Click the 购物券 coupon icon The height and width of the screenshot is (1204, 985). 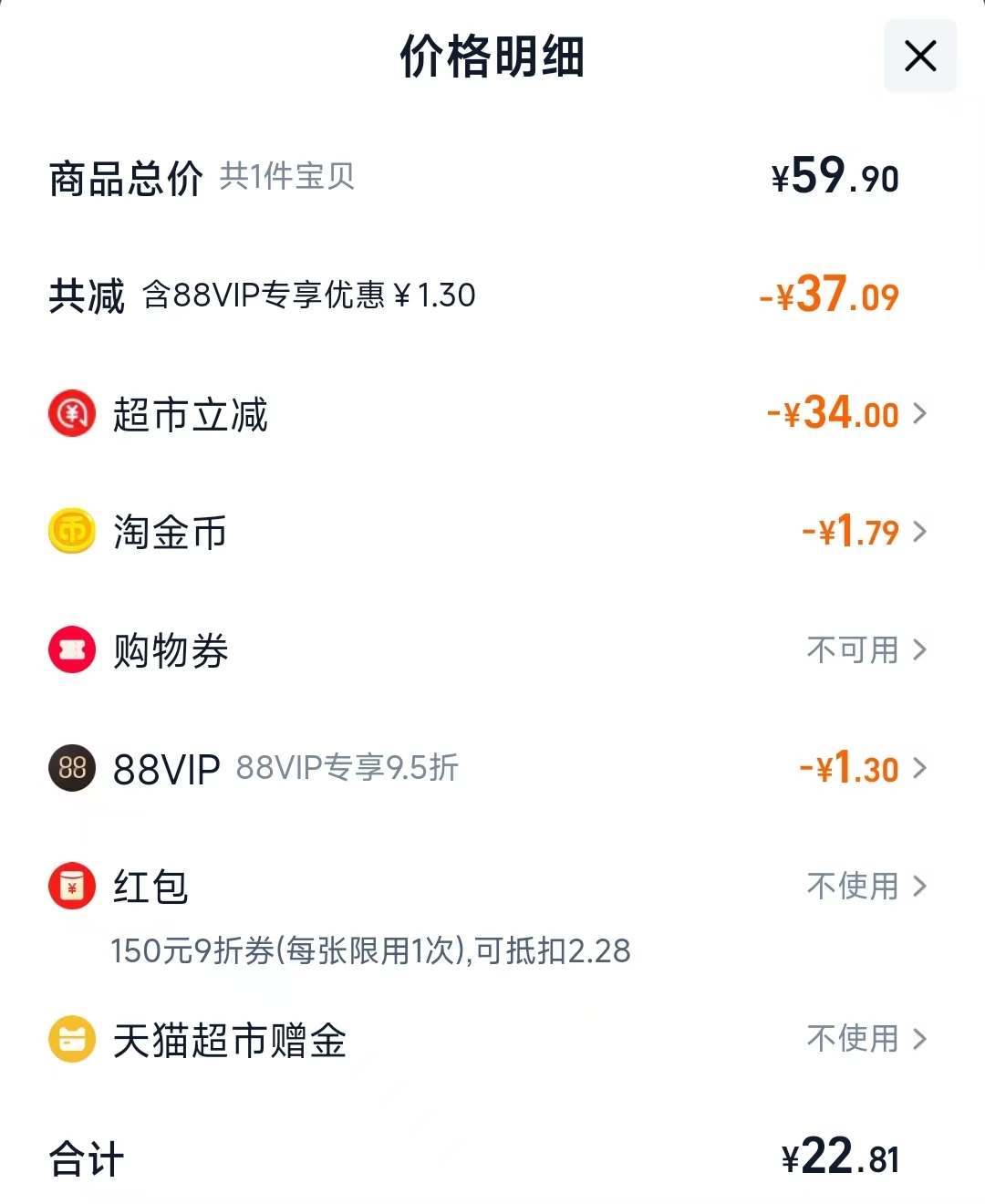(71, 649)
